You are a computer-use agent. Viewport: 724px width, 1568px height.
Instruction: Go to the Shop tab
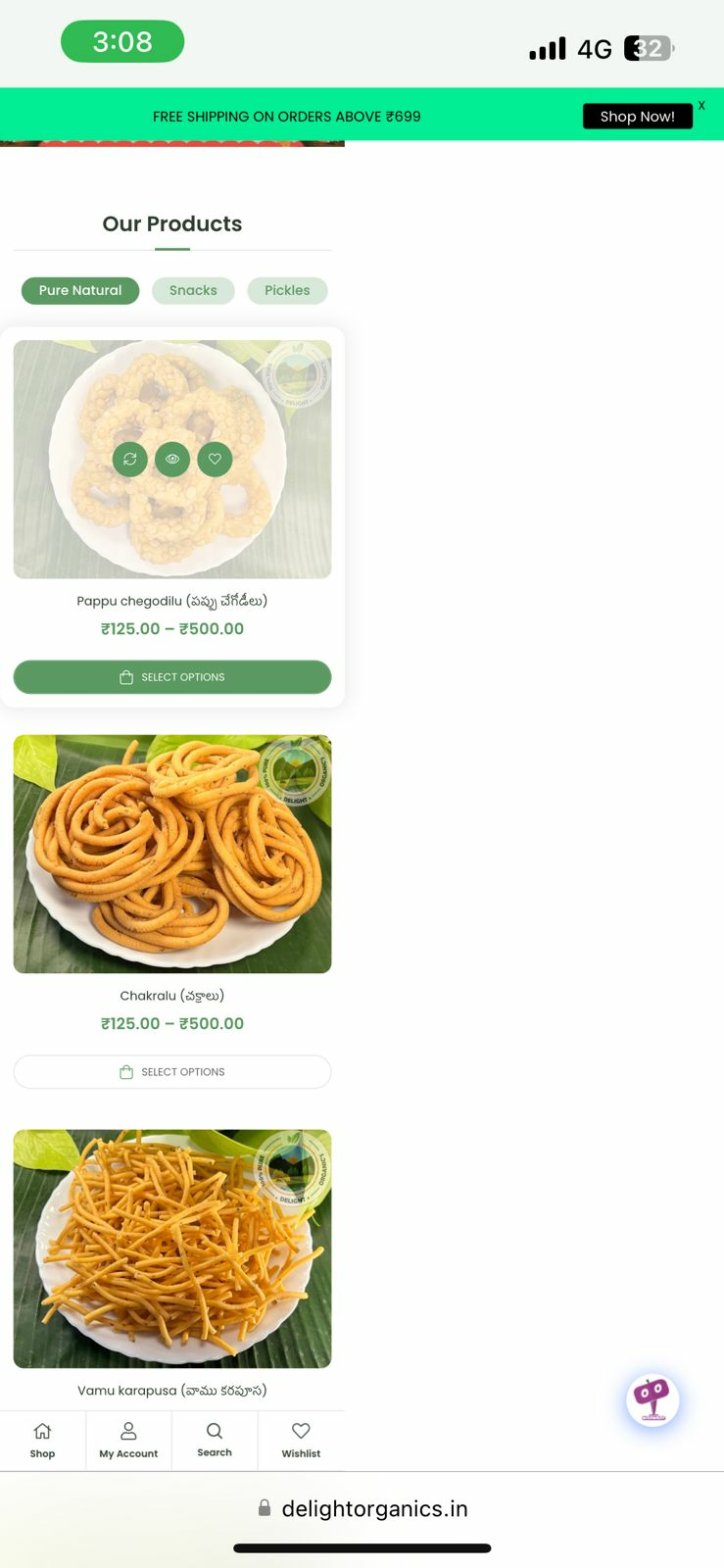[x=42, y=1441]
